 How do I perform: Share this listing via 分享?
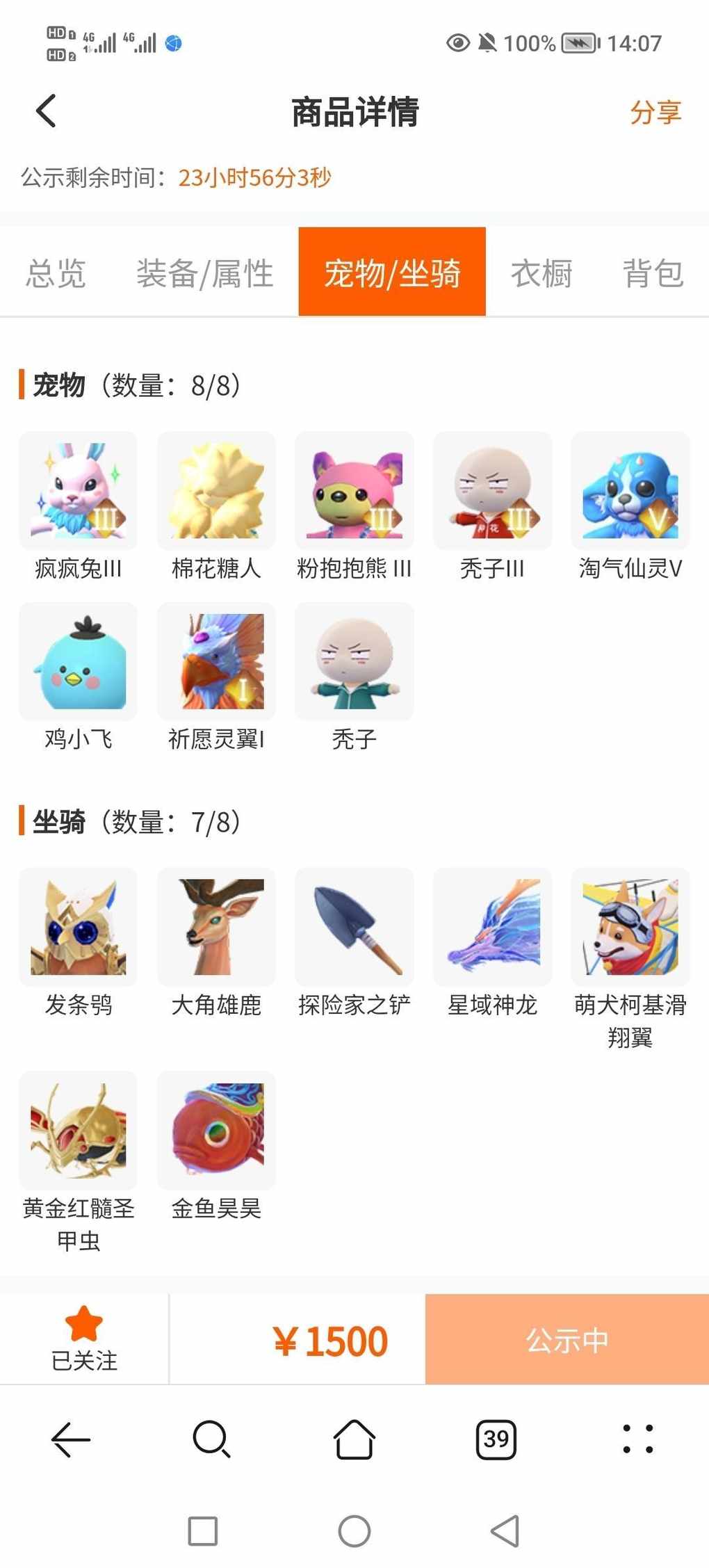[655, 113]
